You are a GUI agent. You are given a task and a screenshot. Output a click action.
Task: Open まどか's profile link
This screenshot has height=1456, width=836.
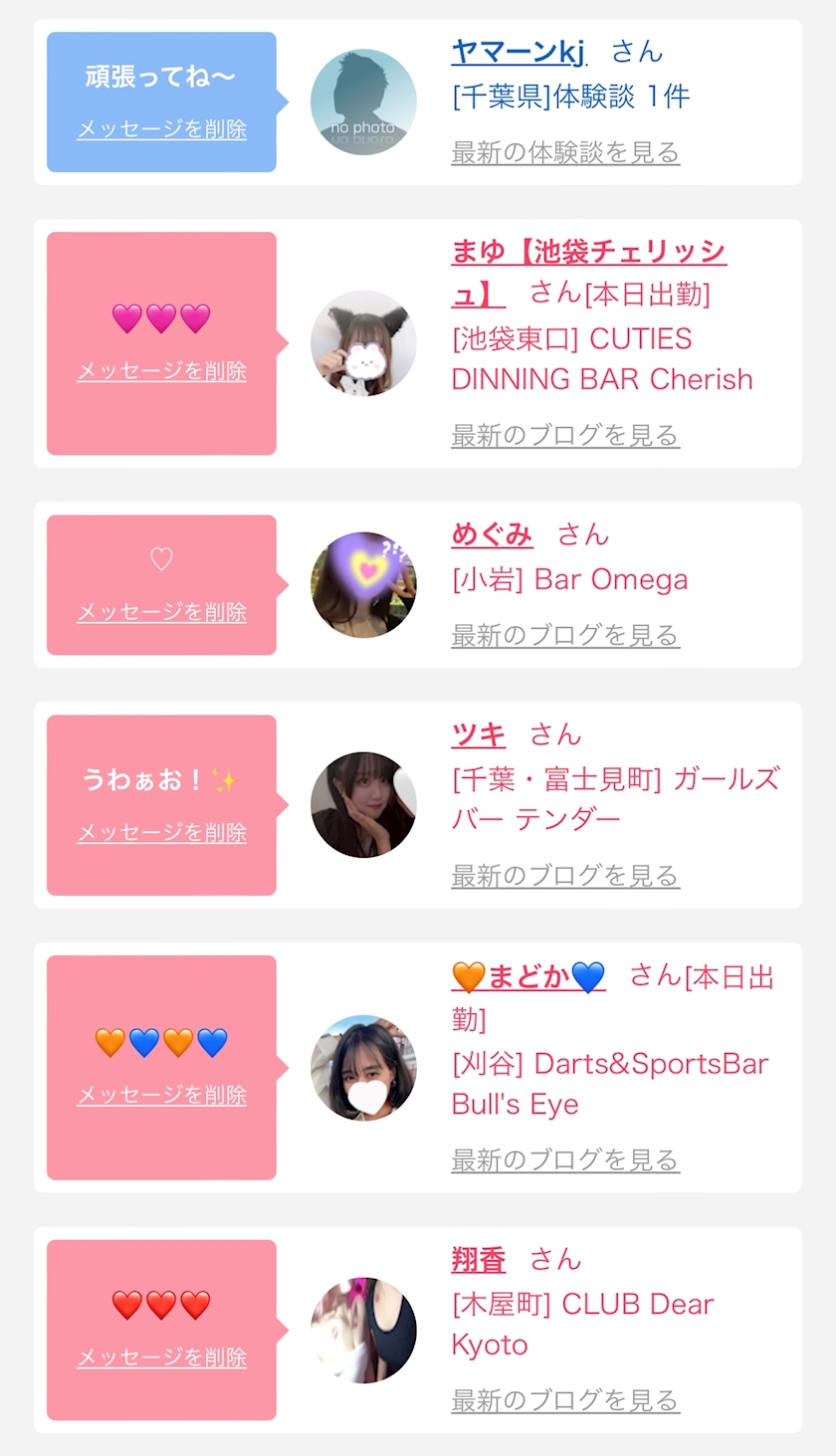(x=528, y=977)
